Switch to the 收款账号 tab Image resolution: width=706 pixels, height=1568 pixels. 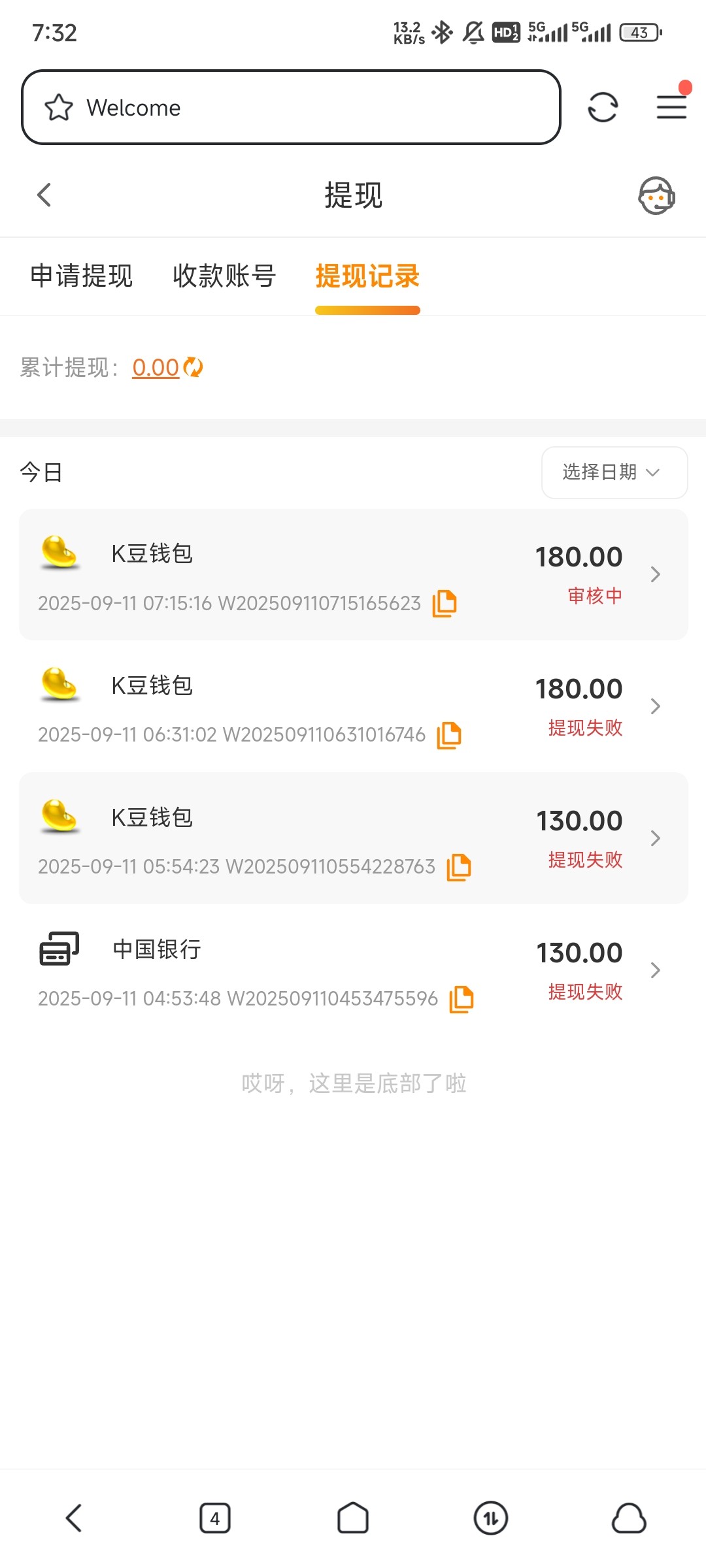point(224,276)
